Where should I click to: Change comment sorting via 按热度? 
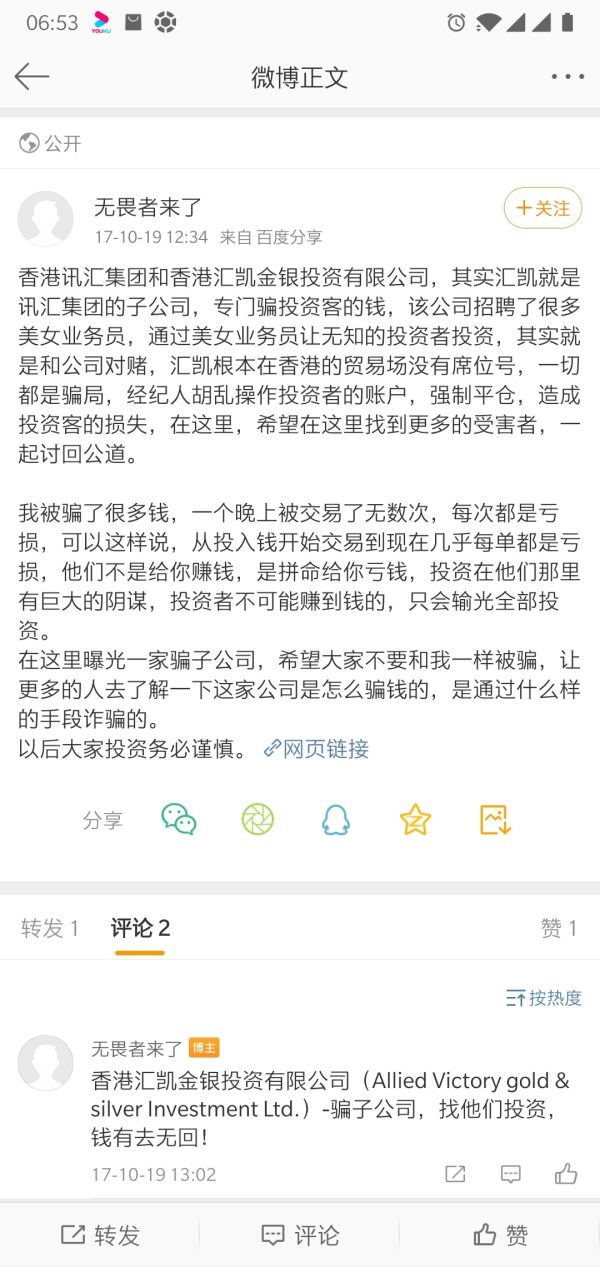[544, 998]
